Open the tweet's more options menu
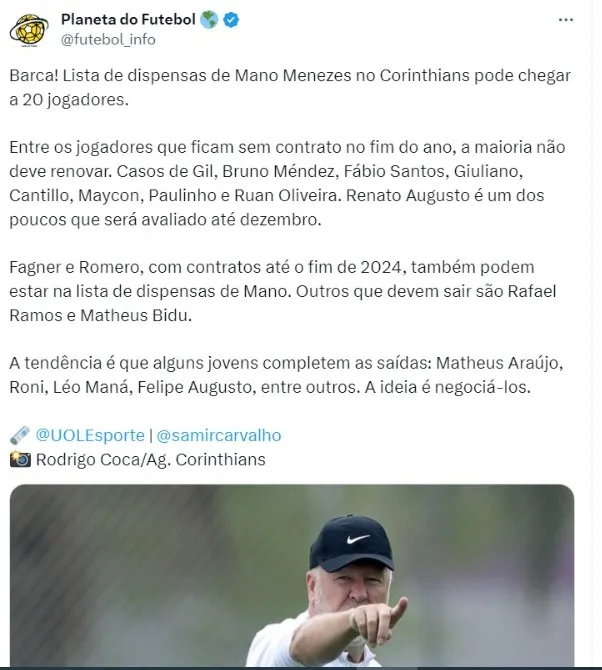The height and width of the screenshot is (670, 602). (566, 18)
